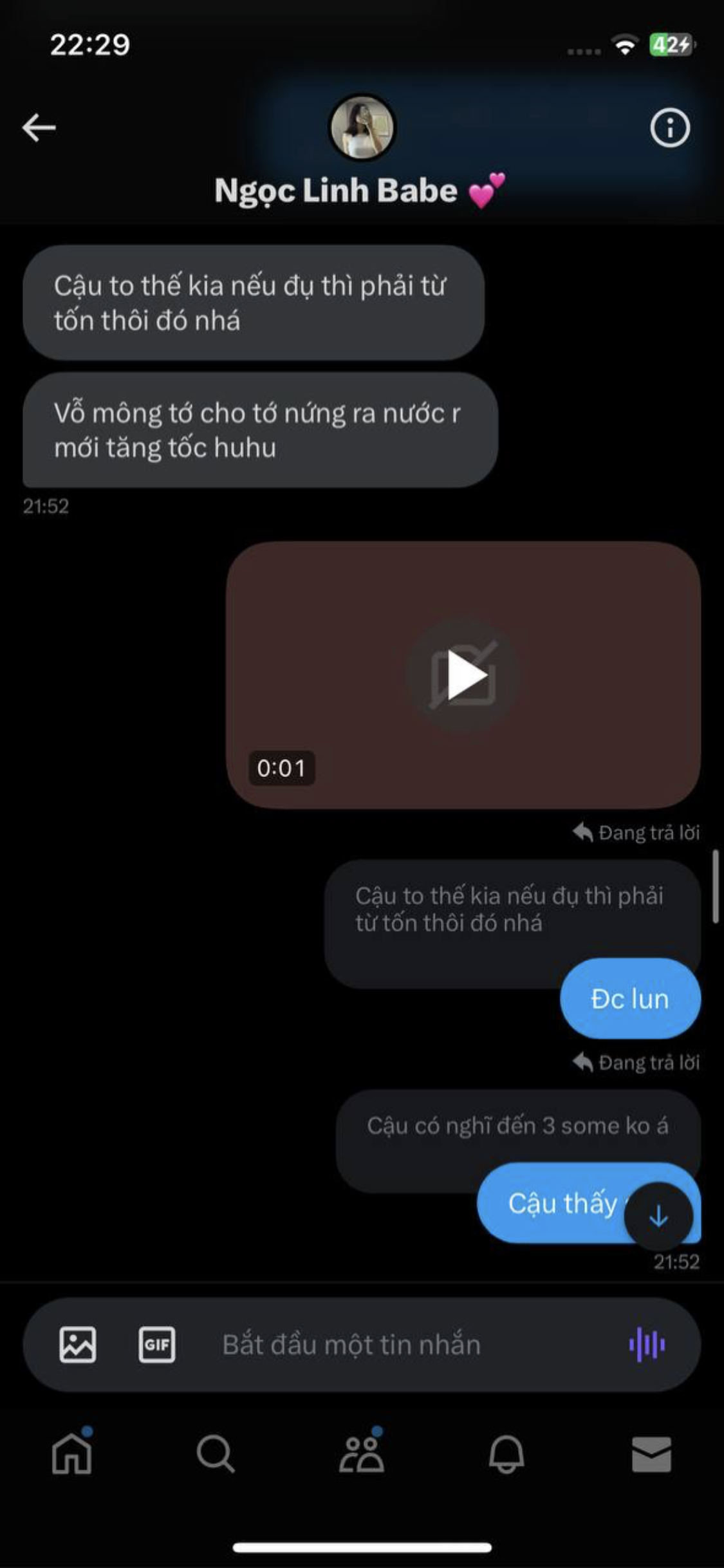This screenshot has height=1568, width=724.
Task: Open the Messages tab
Action: [651, 1454]
